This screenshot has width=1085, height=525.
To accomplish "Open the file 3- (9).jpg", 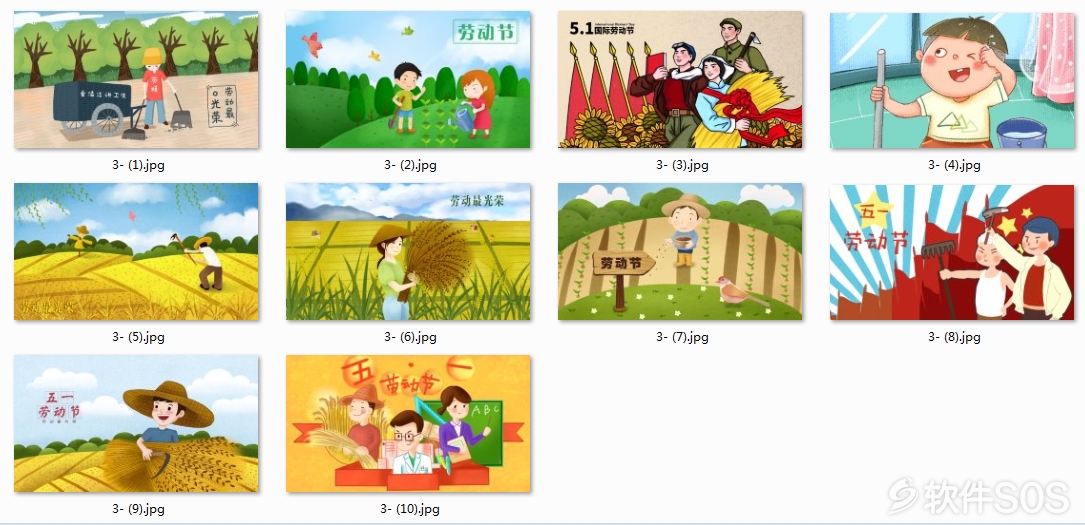I will pos(137,423).
